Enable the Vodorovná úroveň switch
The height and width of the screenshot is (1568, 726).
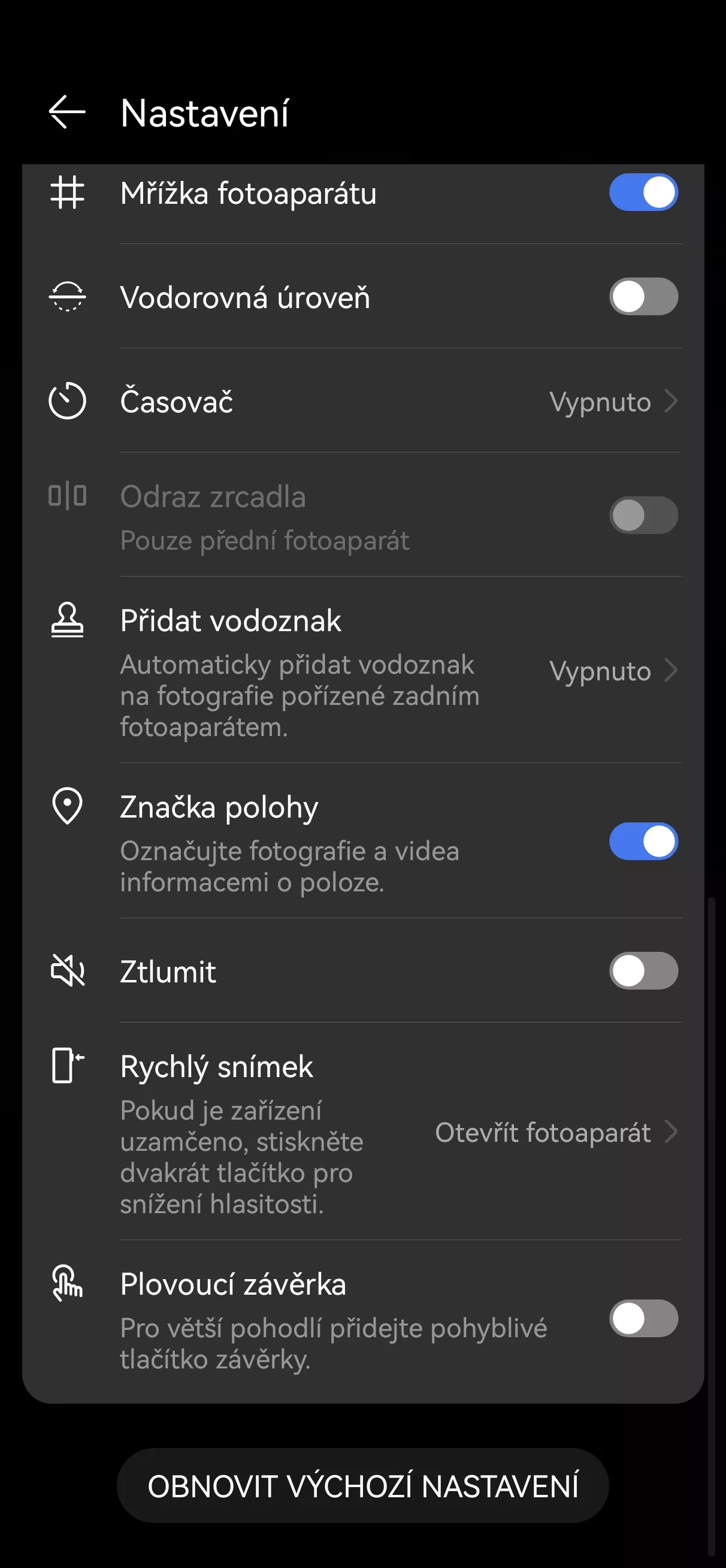643,297
